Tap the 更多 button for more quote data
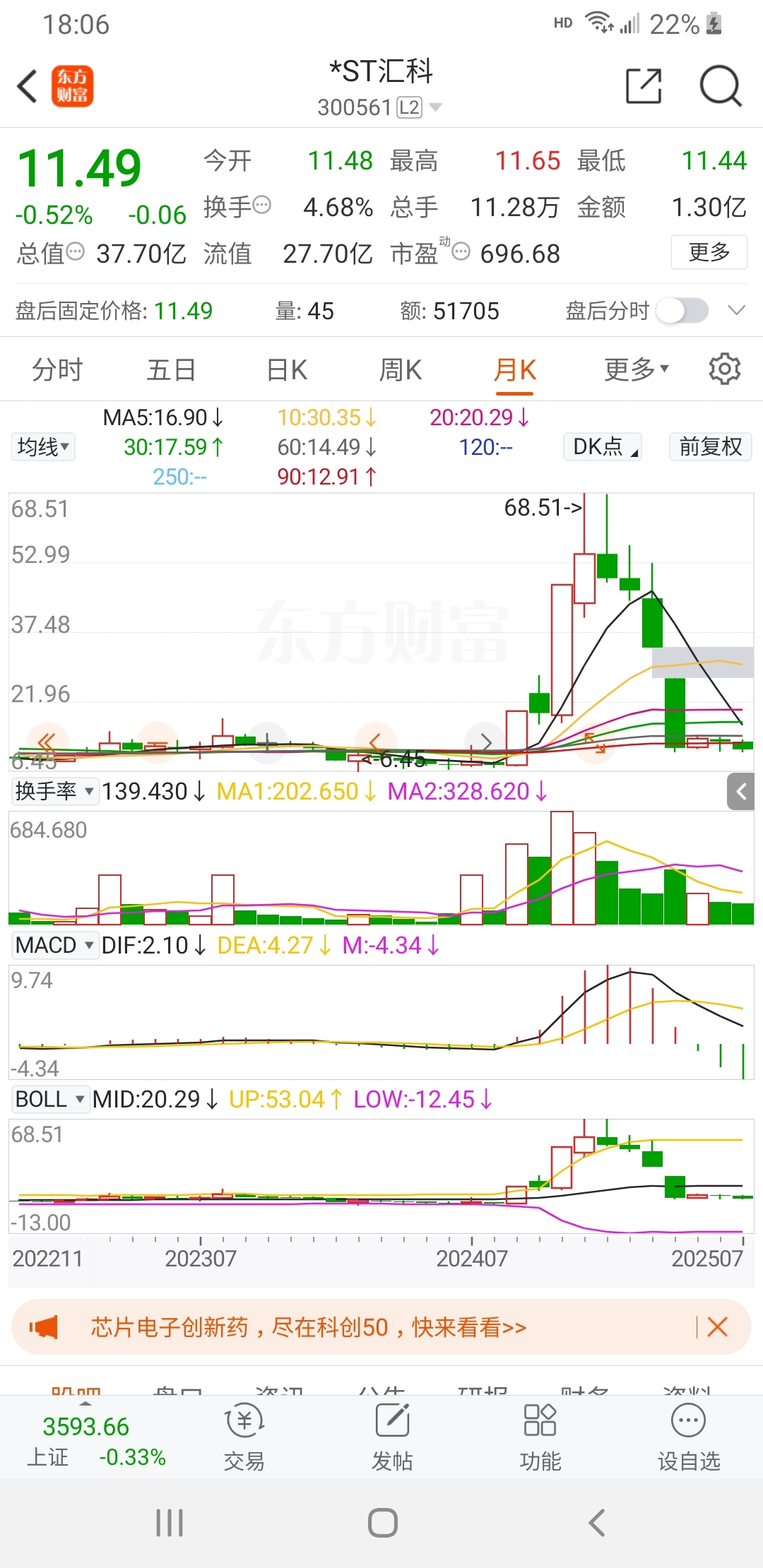 (709, 252)
